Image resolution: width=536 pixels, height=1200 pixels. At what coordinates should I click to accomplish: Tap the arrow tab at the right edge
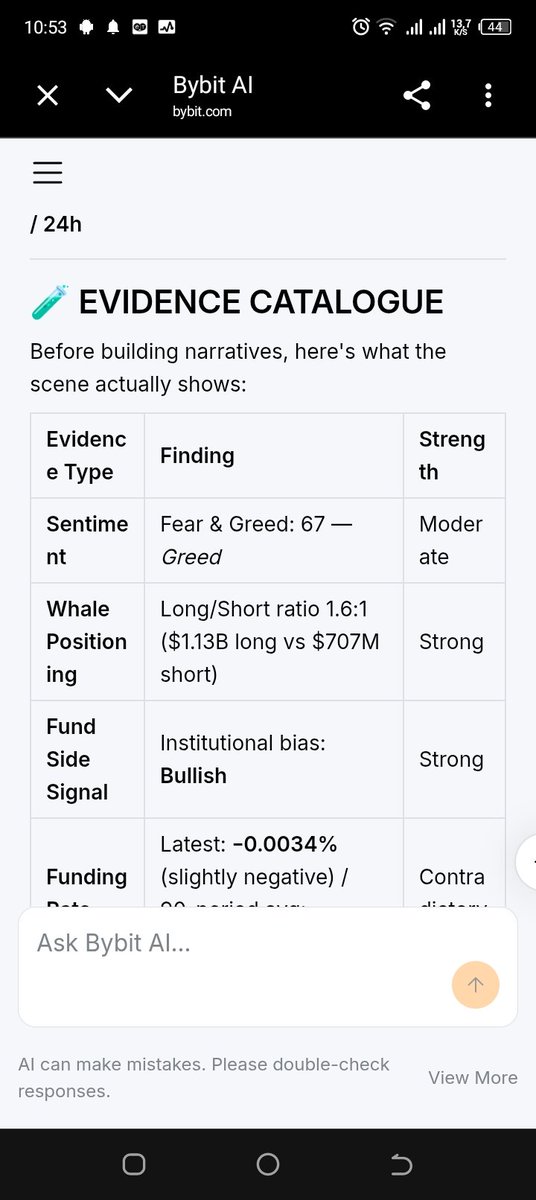coord(526,860)
